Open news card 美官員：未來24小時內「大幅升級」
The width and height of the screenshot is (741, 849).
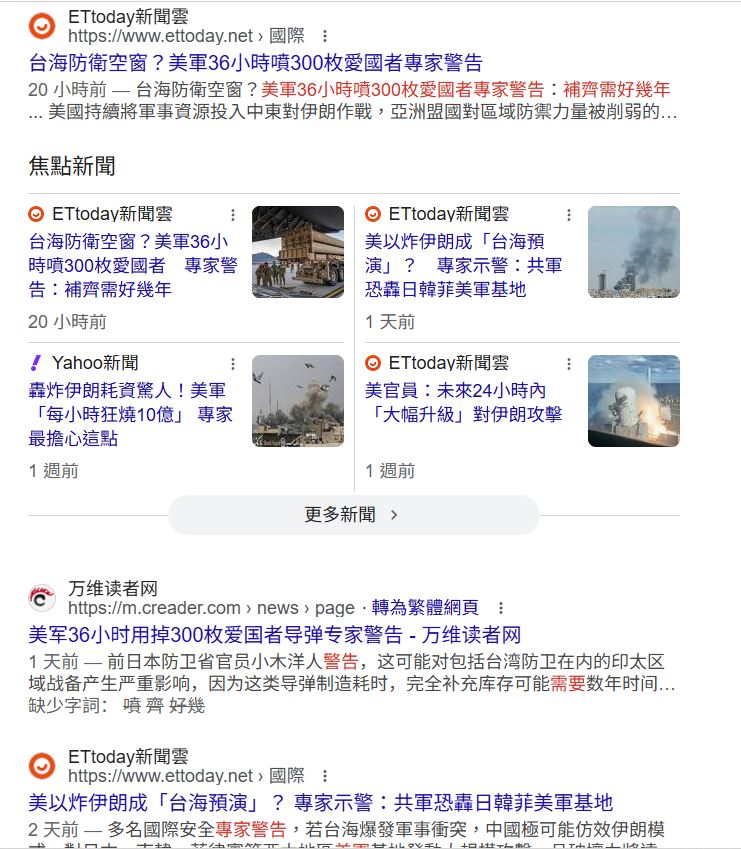464,402
